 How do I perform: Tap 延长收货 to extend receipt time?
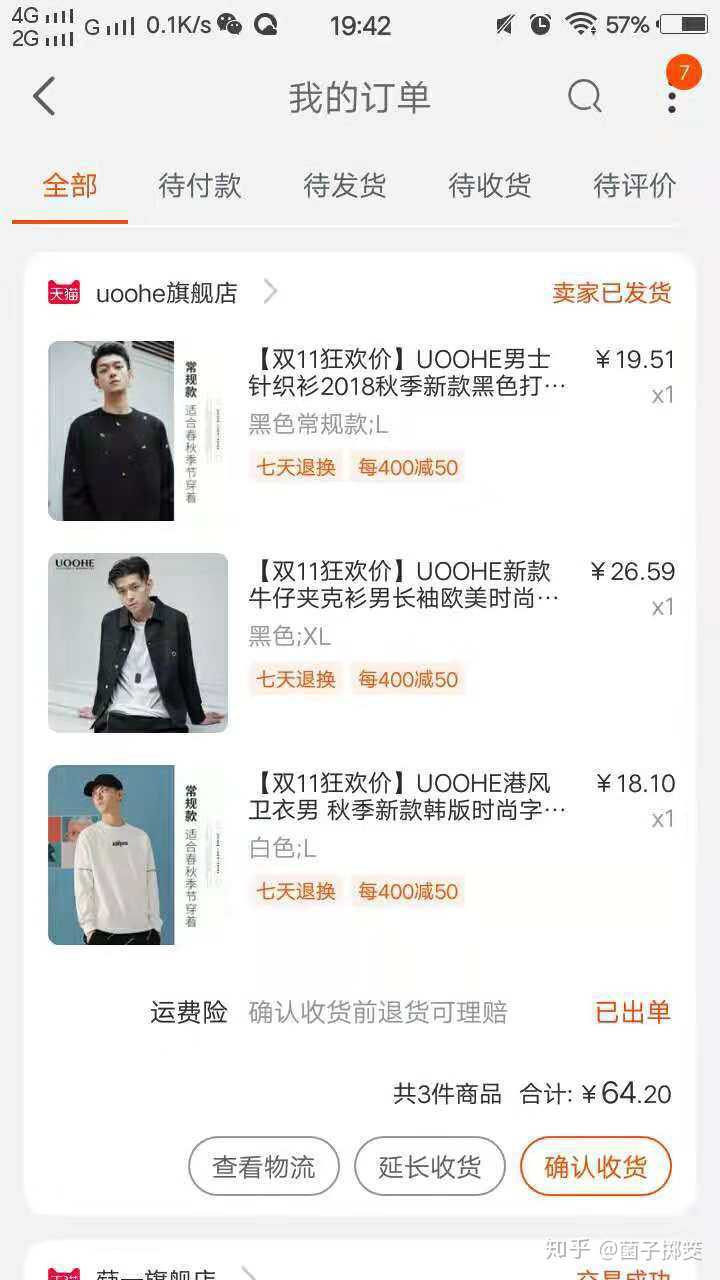point(430,1166)
